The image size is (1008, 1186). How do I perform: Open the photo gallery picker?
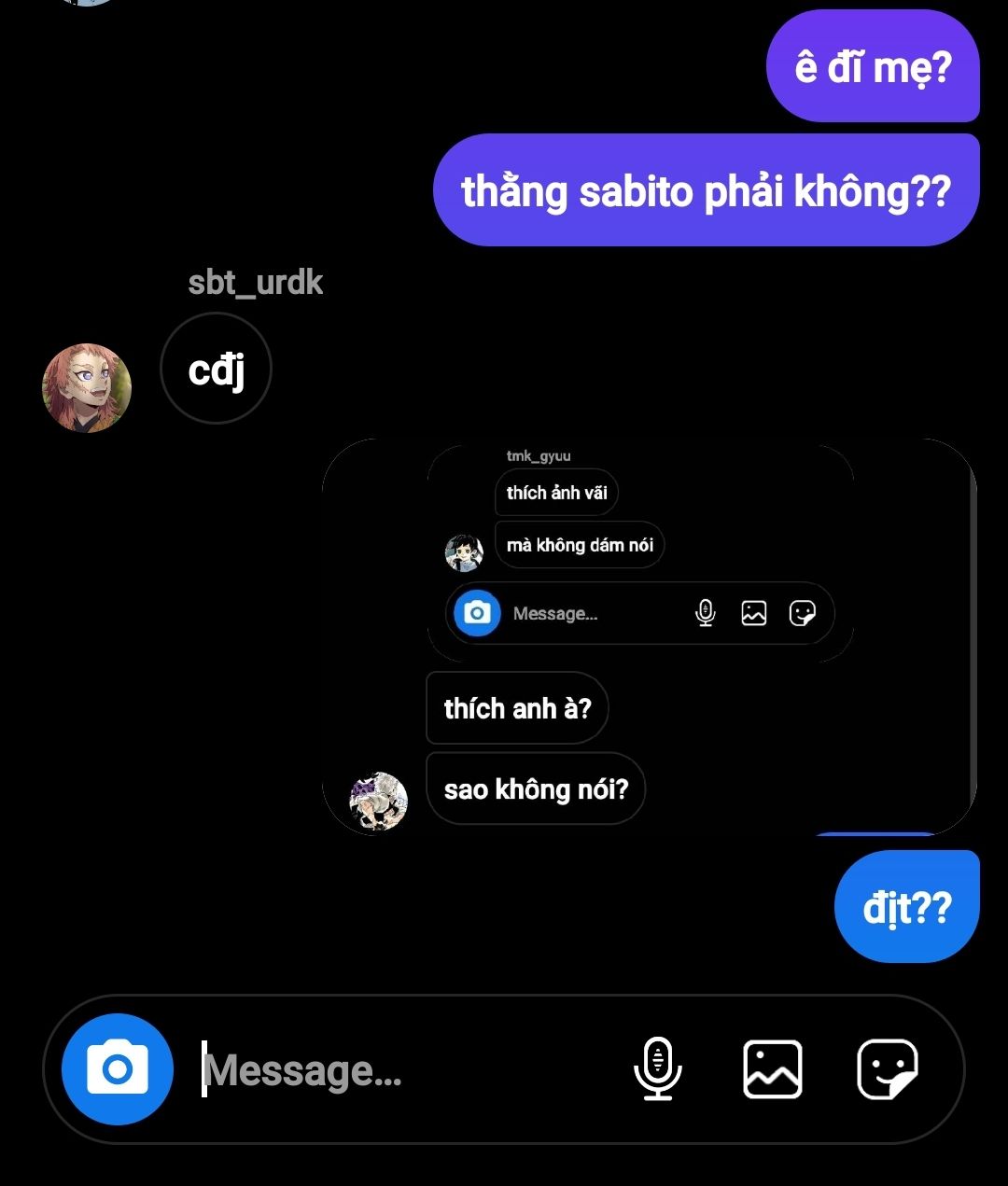[773, 1069]
